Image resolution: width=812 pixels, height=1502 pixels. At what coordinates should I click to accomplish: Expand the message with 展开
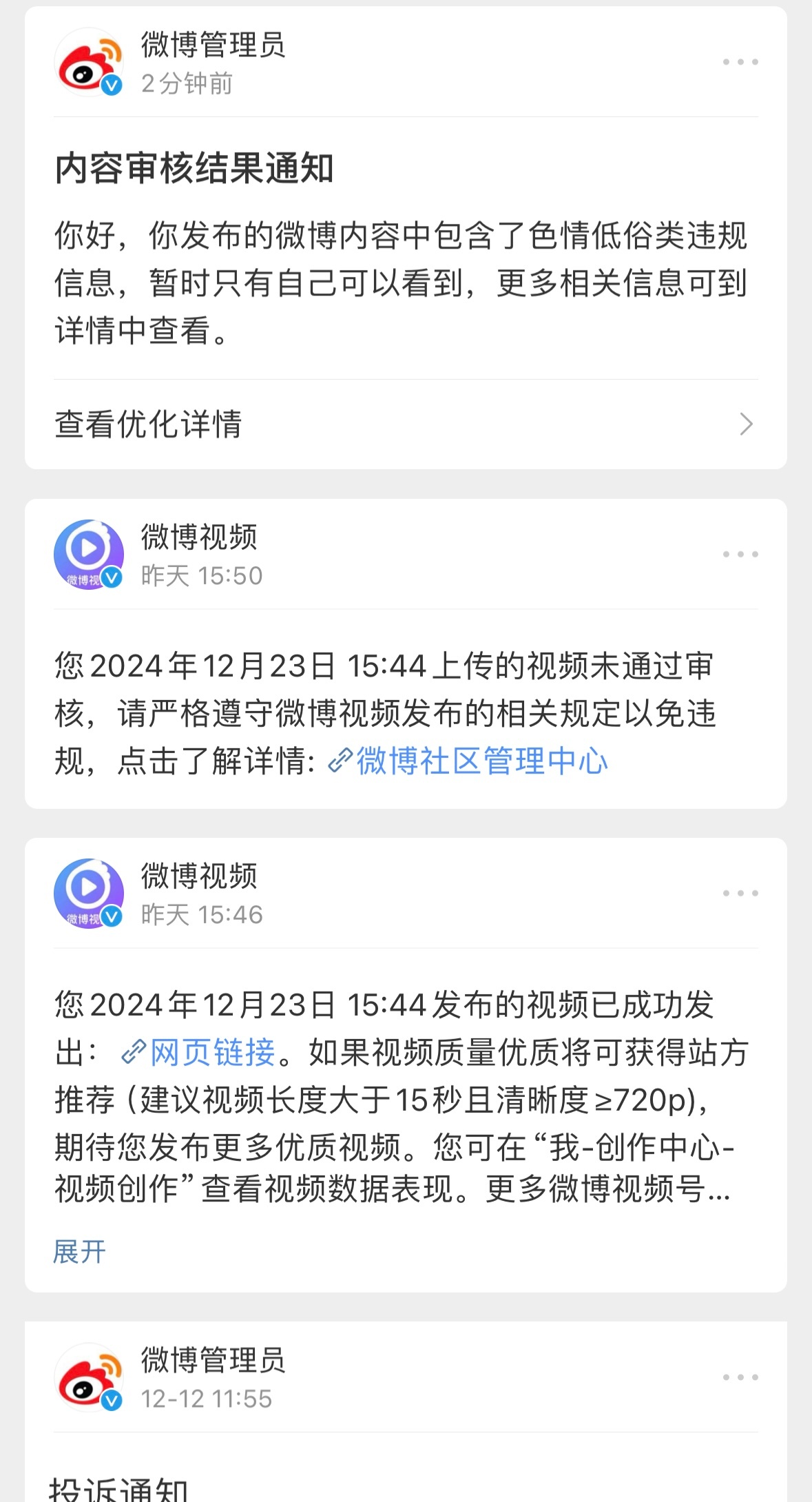point(80,1252)
